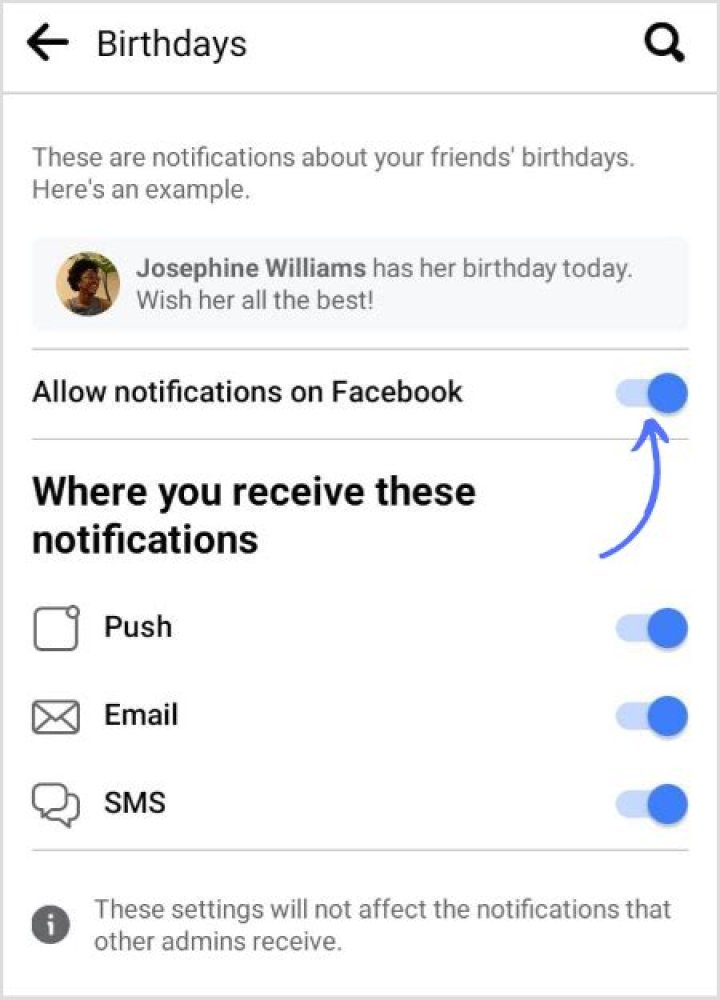Image resolution: width=720 pixels, height=1000 pixels.
Task: Turn off Allow notifications on Facebook
Action: [x=652, y=392]
